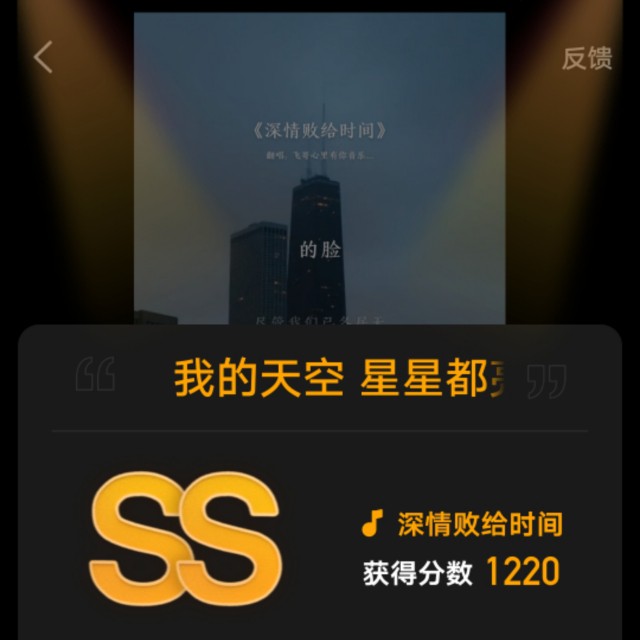This screenshot has width=640, height=640.
Task: Open the 反馈 feedback page
Action: tap(587, 58)
